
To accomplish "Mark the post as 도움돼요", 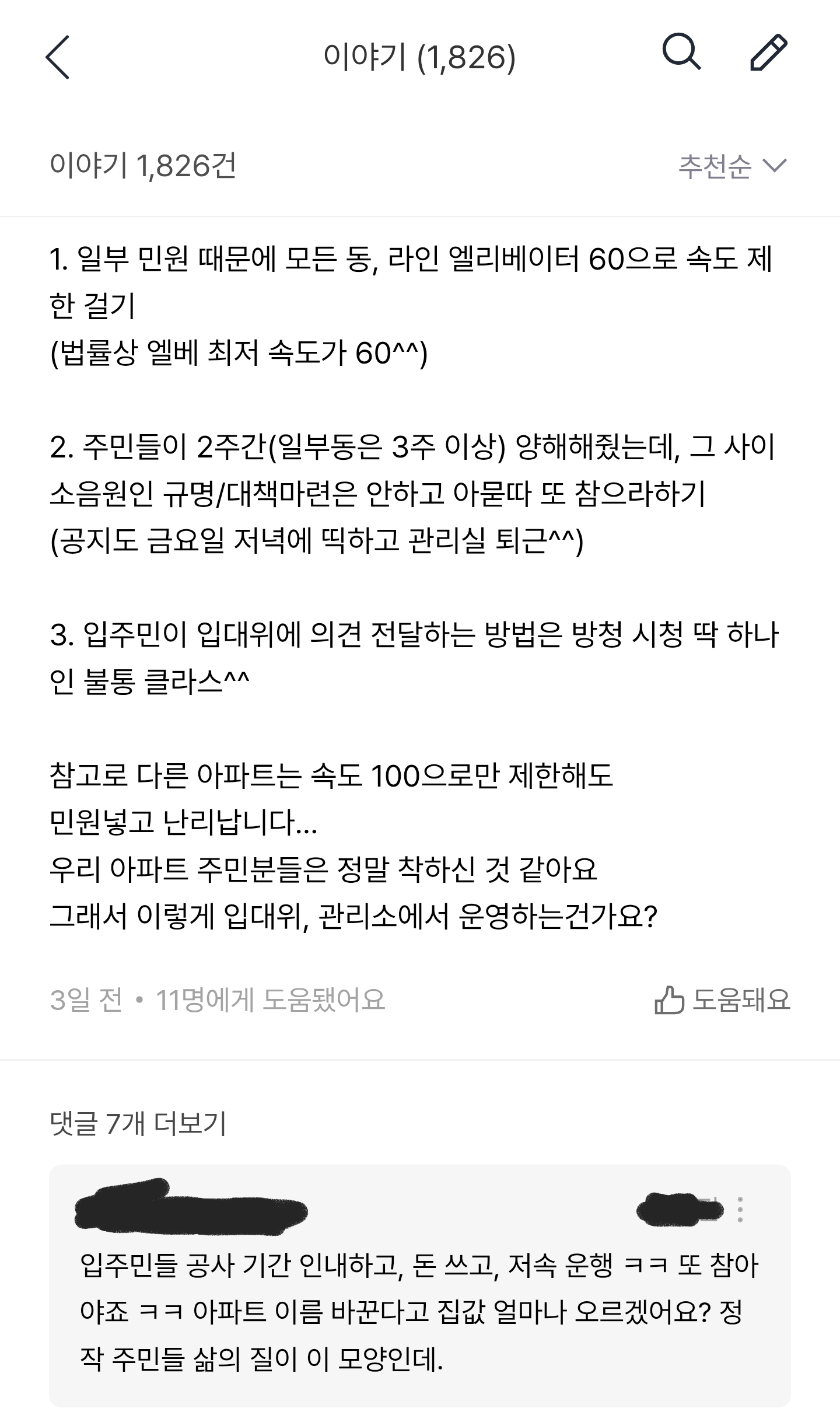I will click(x=722, y=1000).
